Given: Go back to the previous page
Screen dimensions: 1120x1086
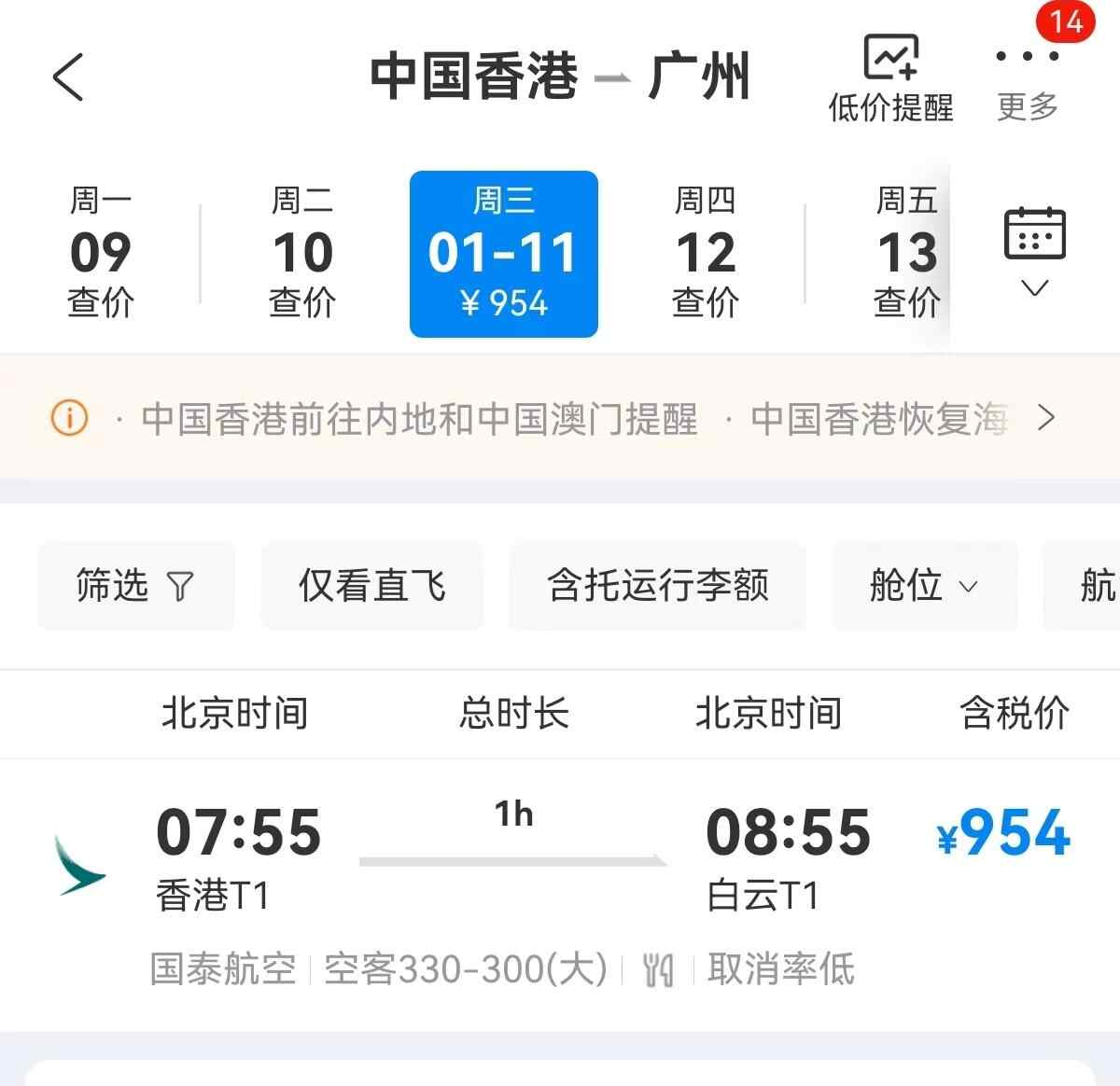Looking at the screenshot, I should (x=68, y=77).
